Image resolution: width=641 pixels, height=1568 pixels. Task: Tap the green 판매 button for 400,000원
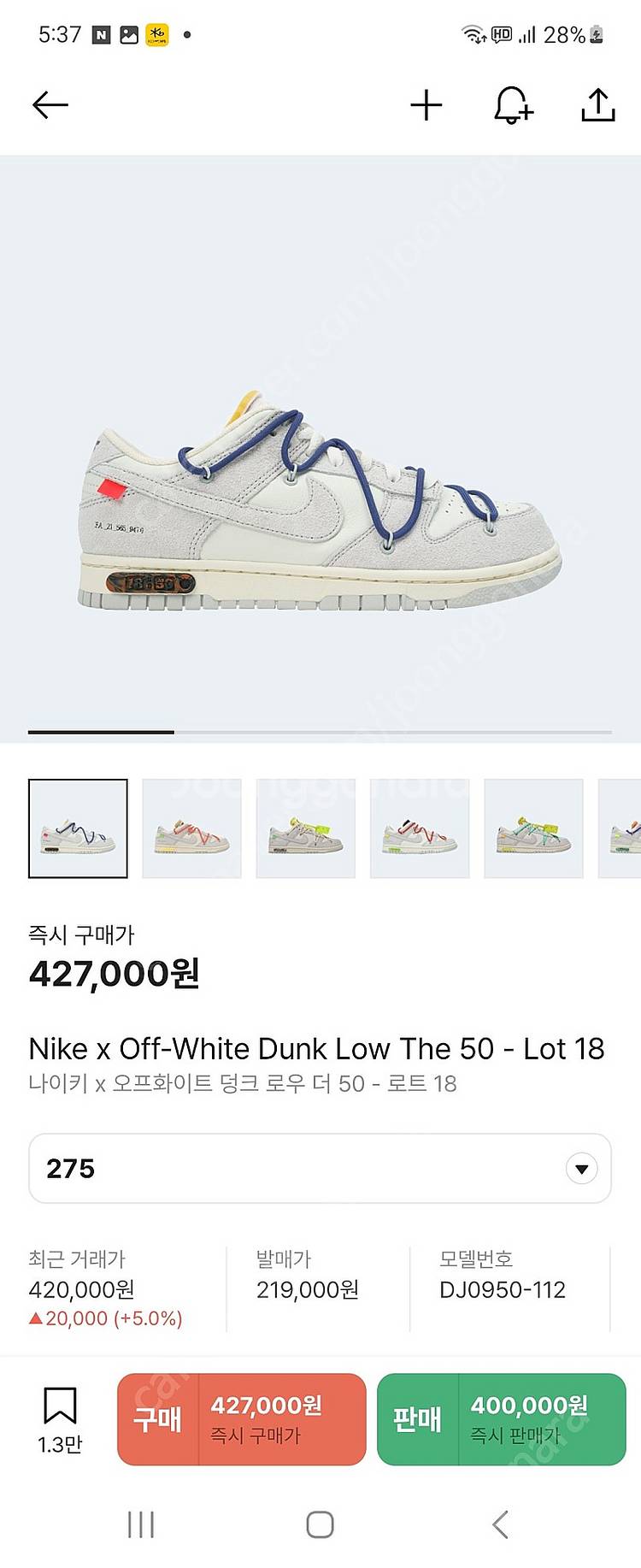pos(502,1419)
